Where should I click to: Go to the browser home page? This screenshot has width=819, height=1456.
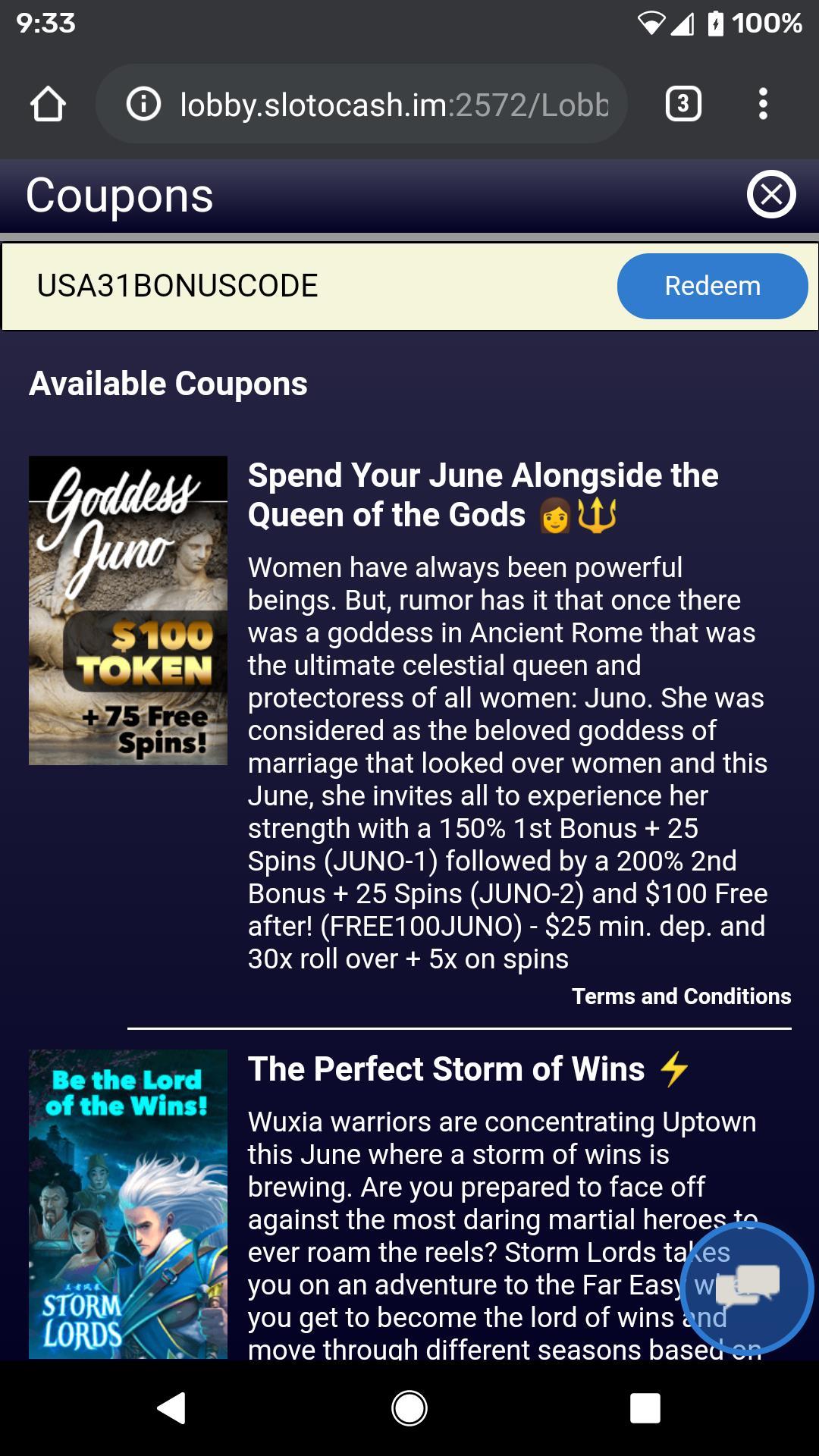click(48, 104)
